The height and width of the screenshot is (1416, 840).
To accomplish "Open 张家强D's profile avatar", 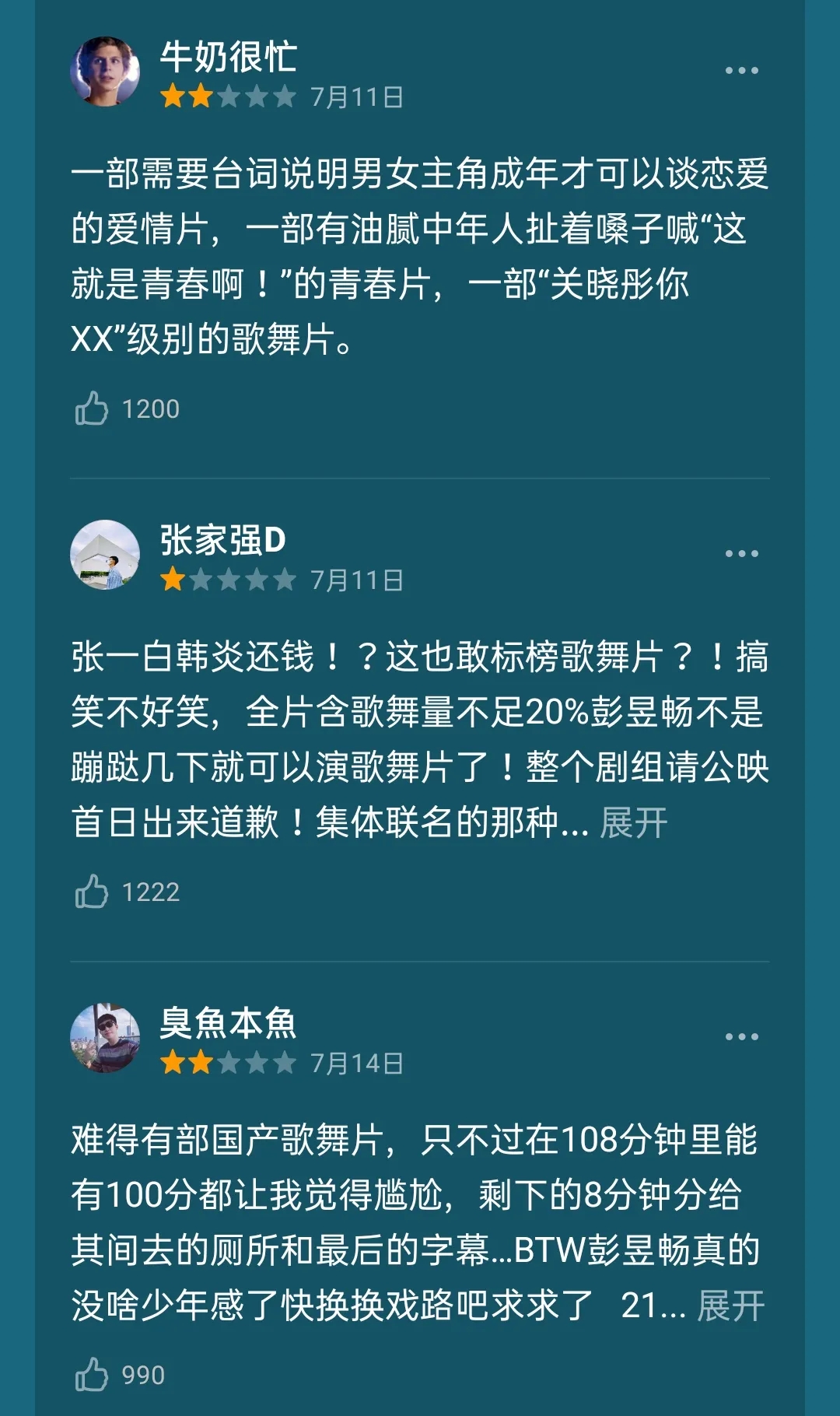I will tap(105, 555).
